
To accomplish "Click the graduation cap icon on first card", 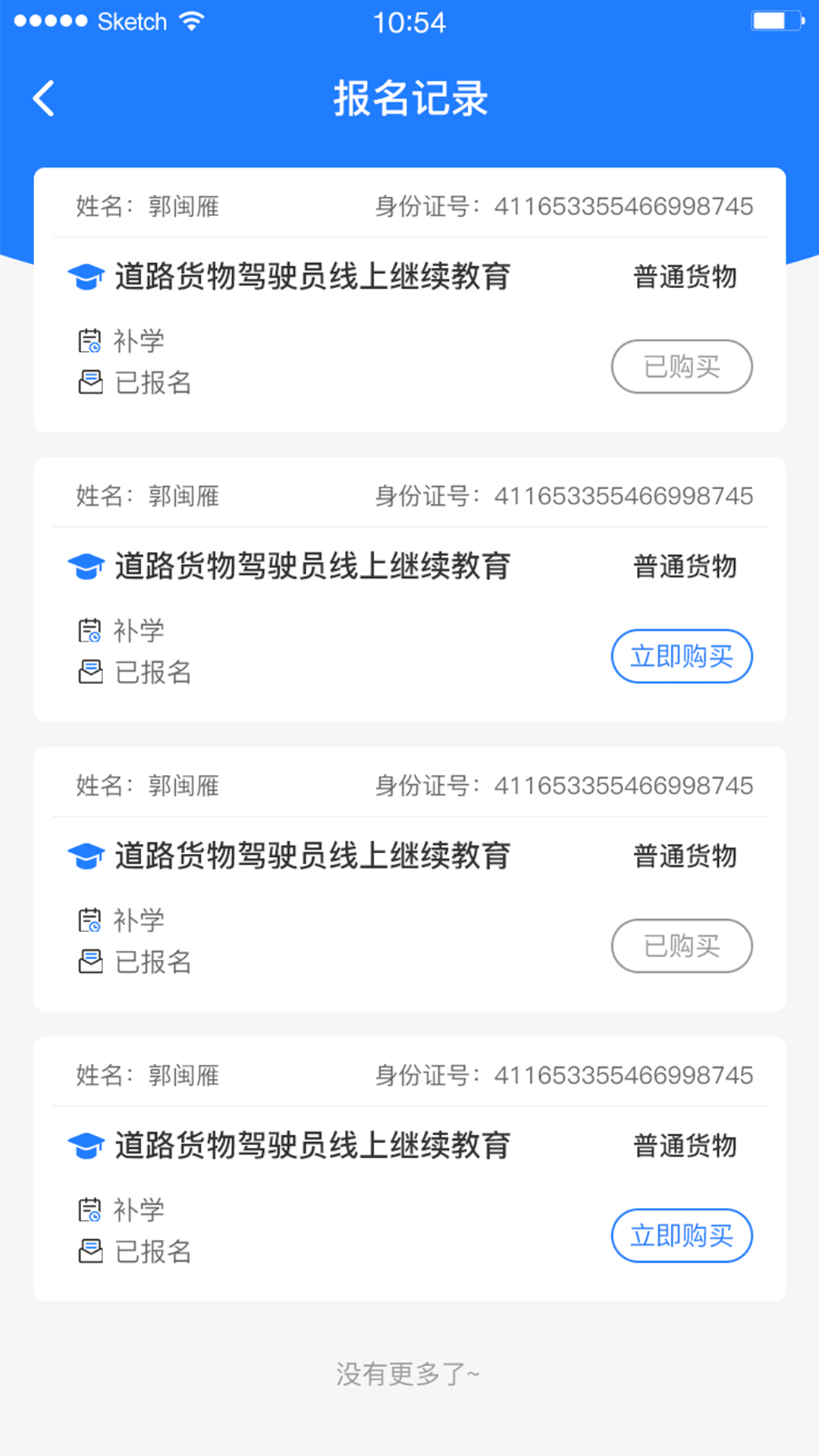I will pos(87,278).
